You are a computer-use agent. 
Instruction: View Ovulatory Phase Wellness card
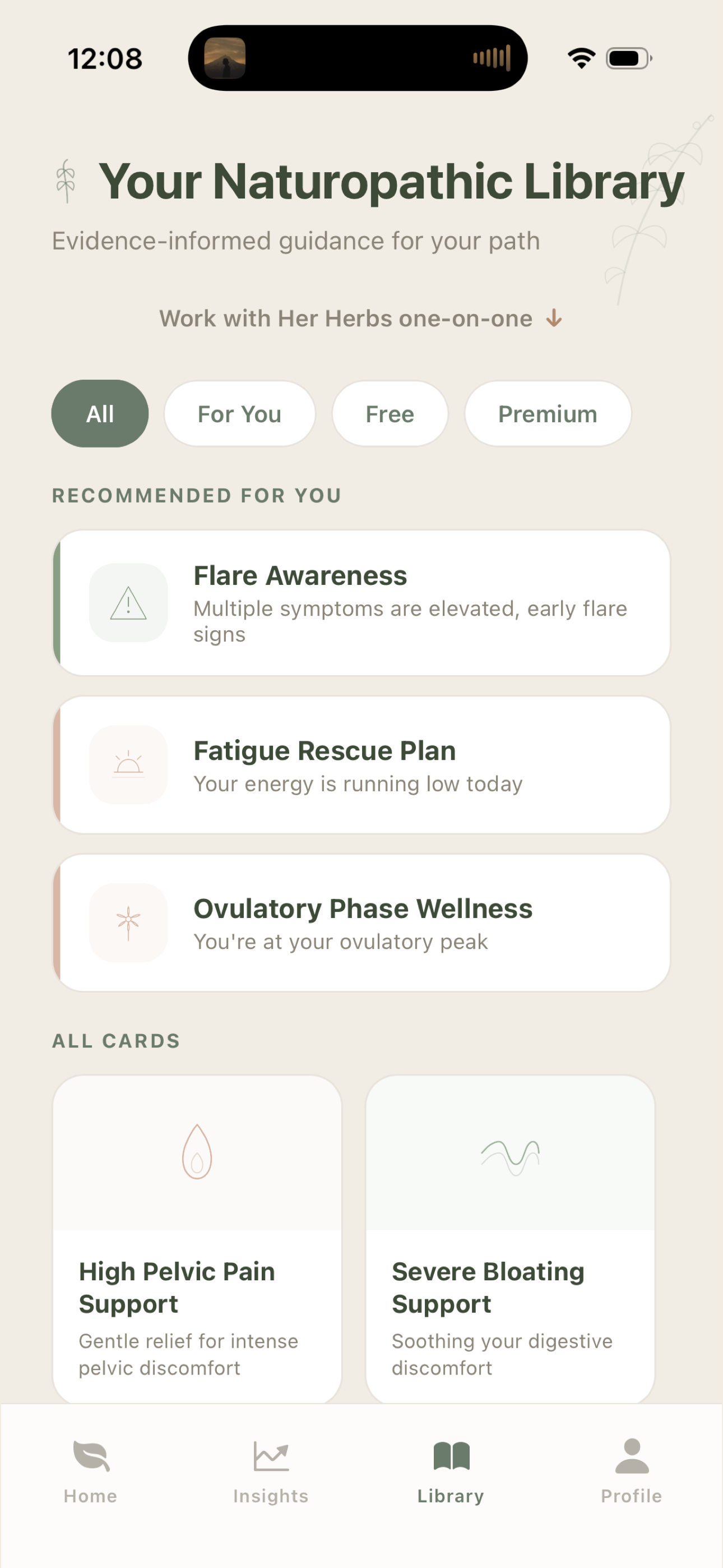[361, 923]
